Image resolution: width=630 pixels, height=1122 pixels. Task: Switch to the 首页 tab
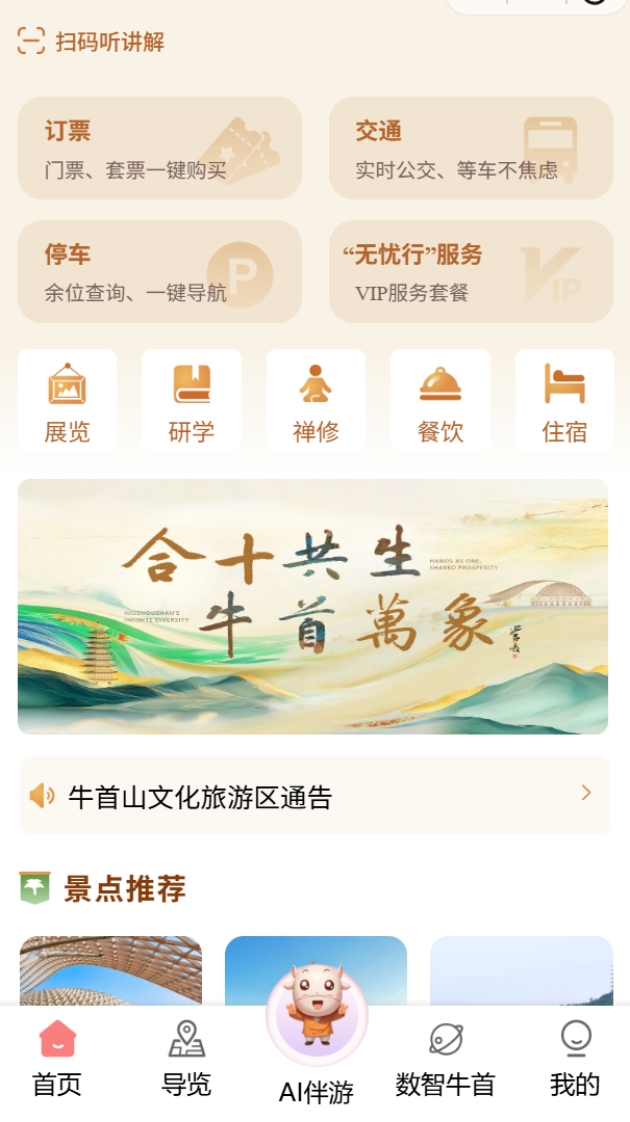pyautogui.click(x=57, y=1062)
